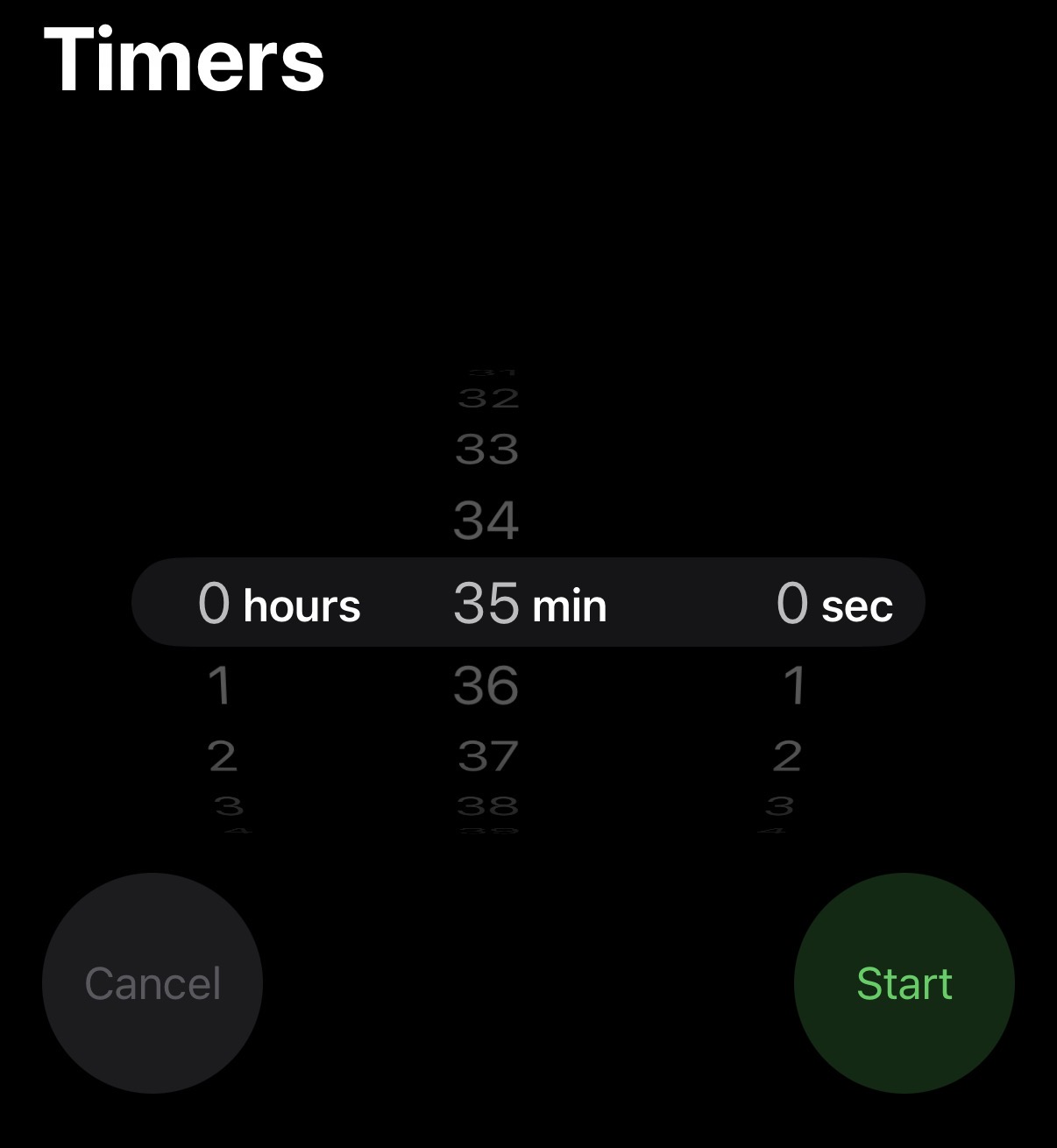Screen dimensions: 1057x1148
Task: Choose 2 in the hours wheel
Action: [x=223, y=755]
